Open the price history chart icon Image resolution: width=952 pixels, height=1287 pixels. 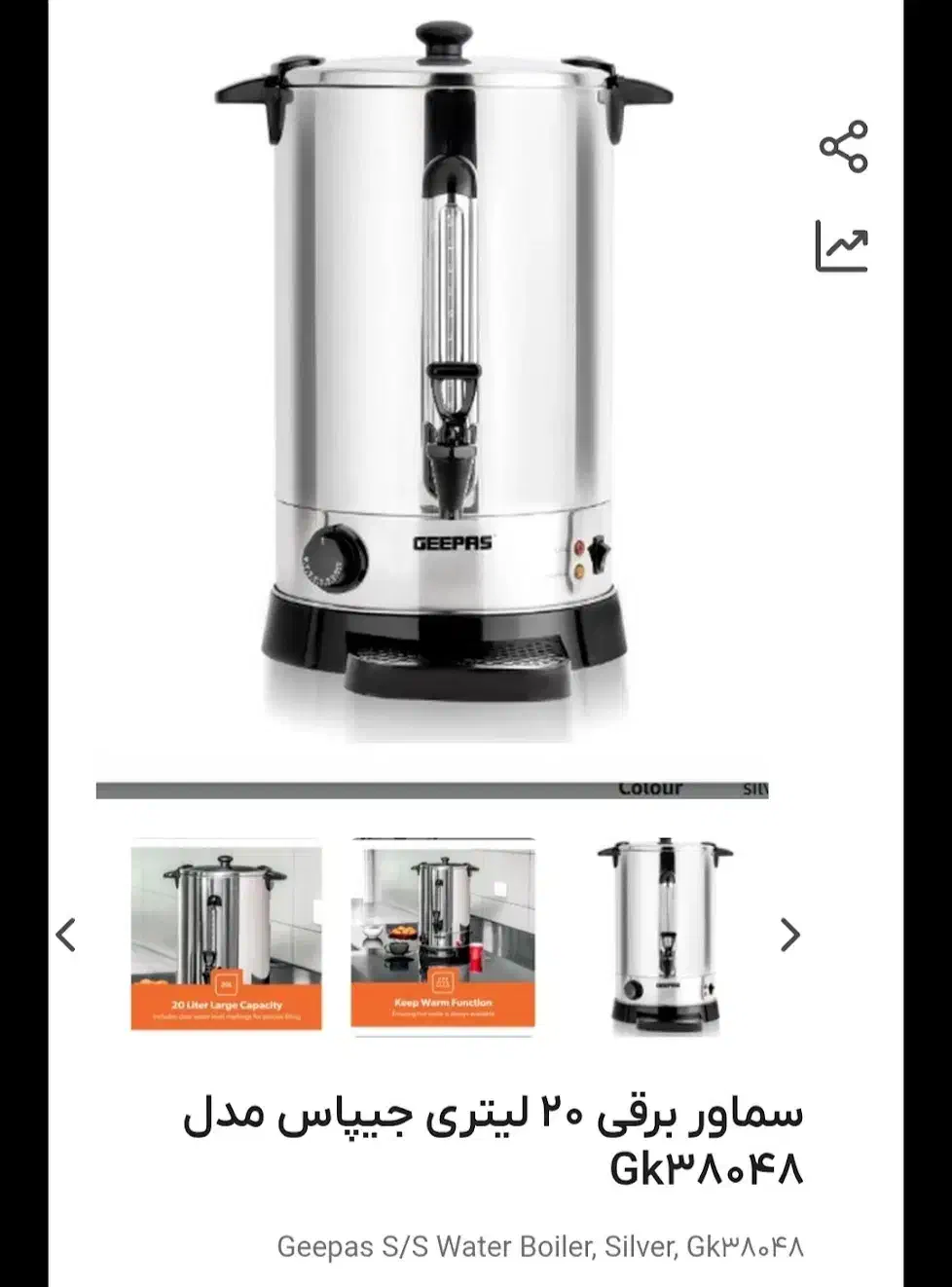click(841, 246)
